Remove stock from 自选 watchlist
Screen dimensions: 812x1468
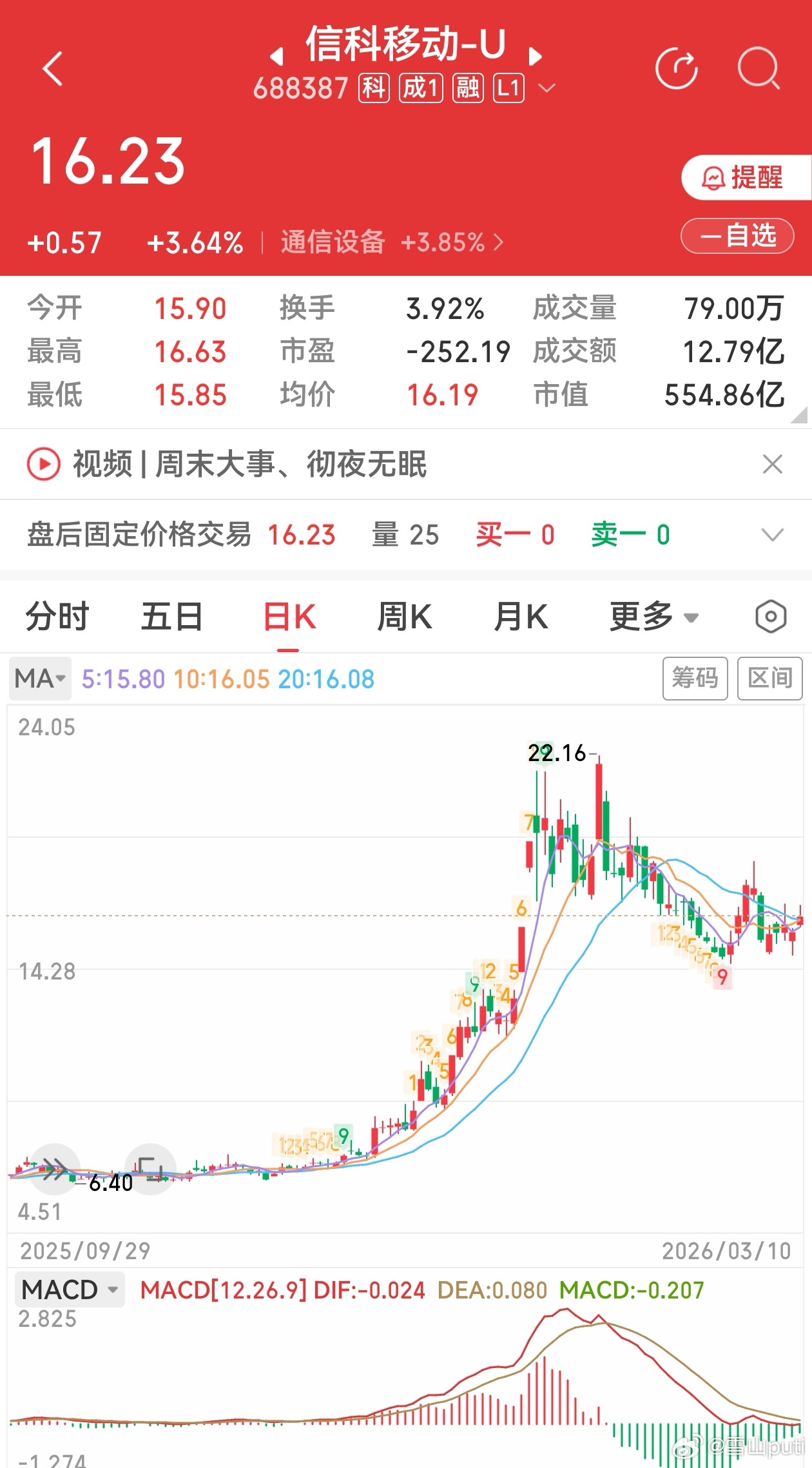coord(737,236)
